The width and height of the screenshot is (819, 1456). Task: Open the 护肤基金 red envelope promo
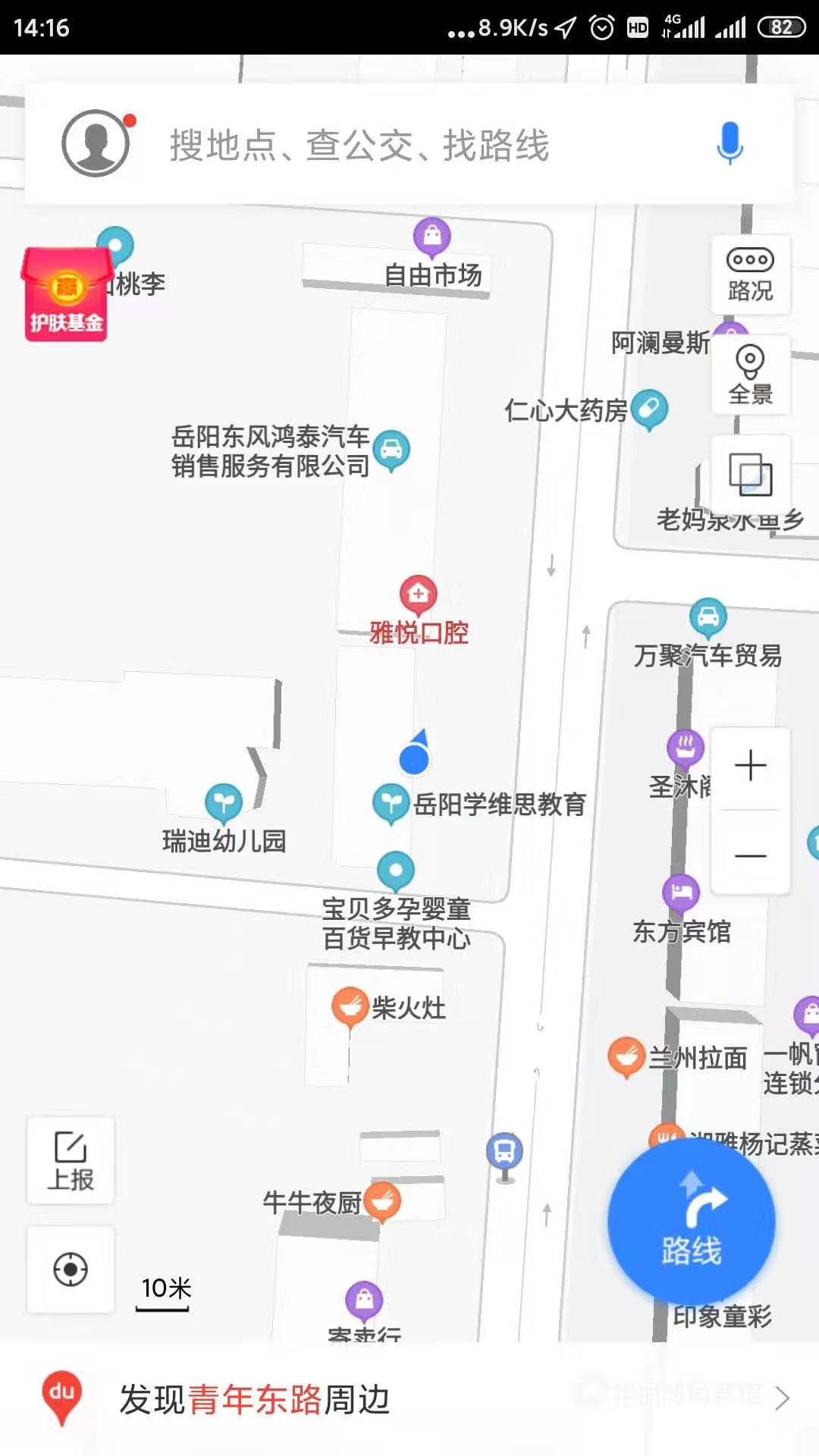66,297
